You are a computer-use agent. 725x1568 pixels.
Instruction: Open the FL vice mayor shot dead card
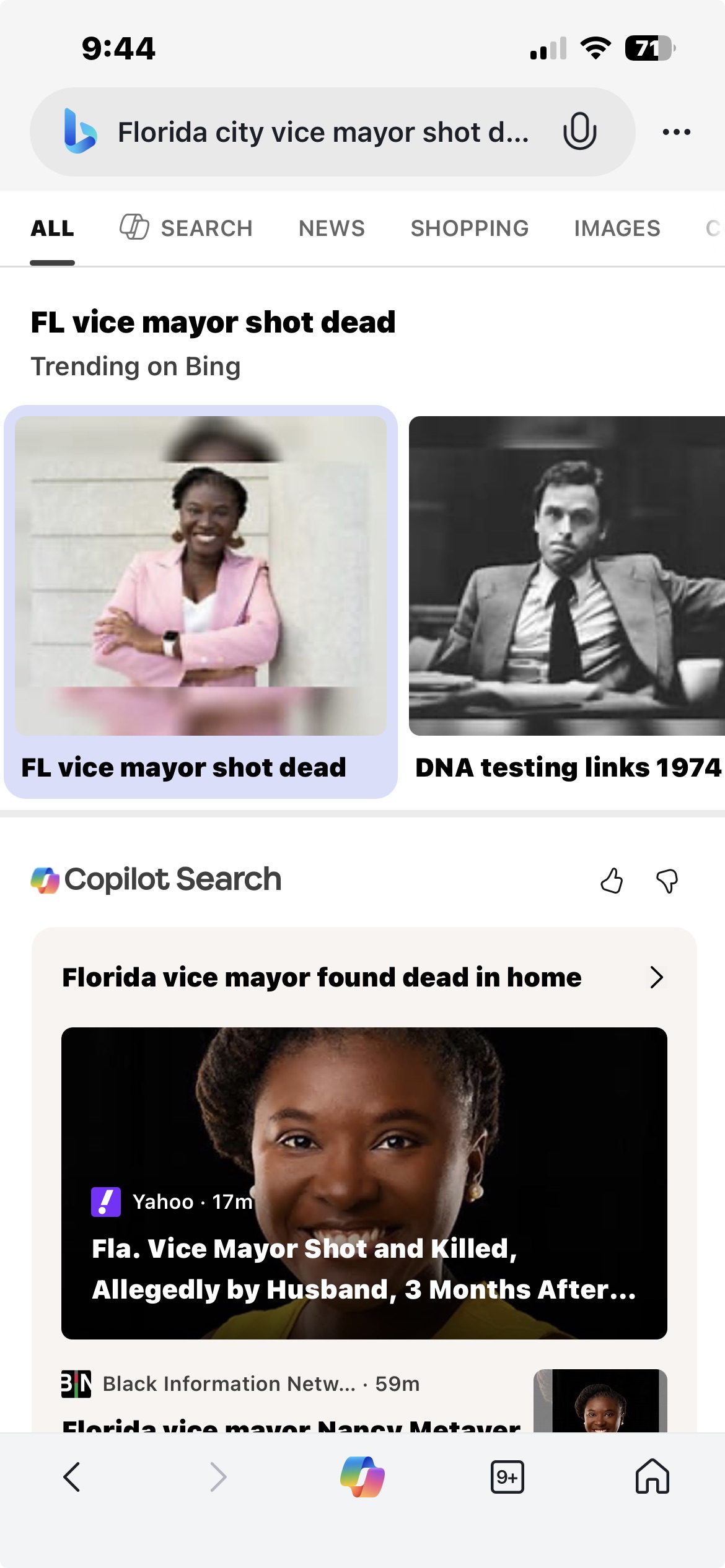(201, 601)
